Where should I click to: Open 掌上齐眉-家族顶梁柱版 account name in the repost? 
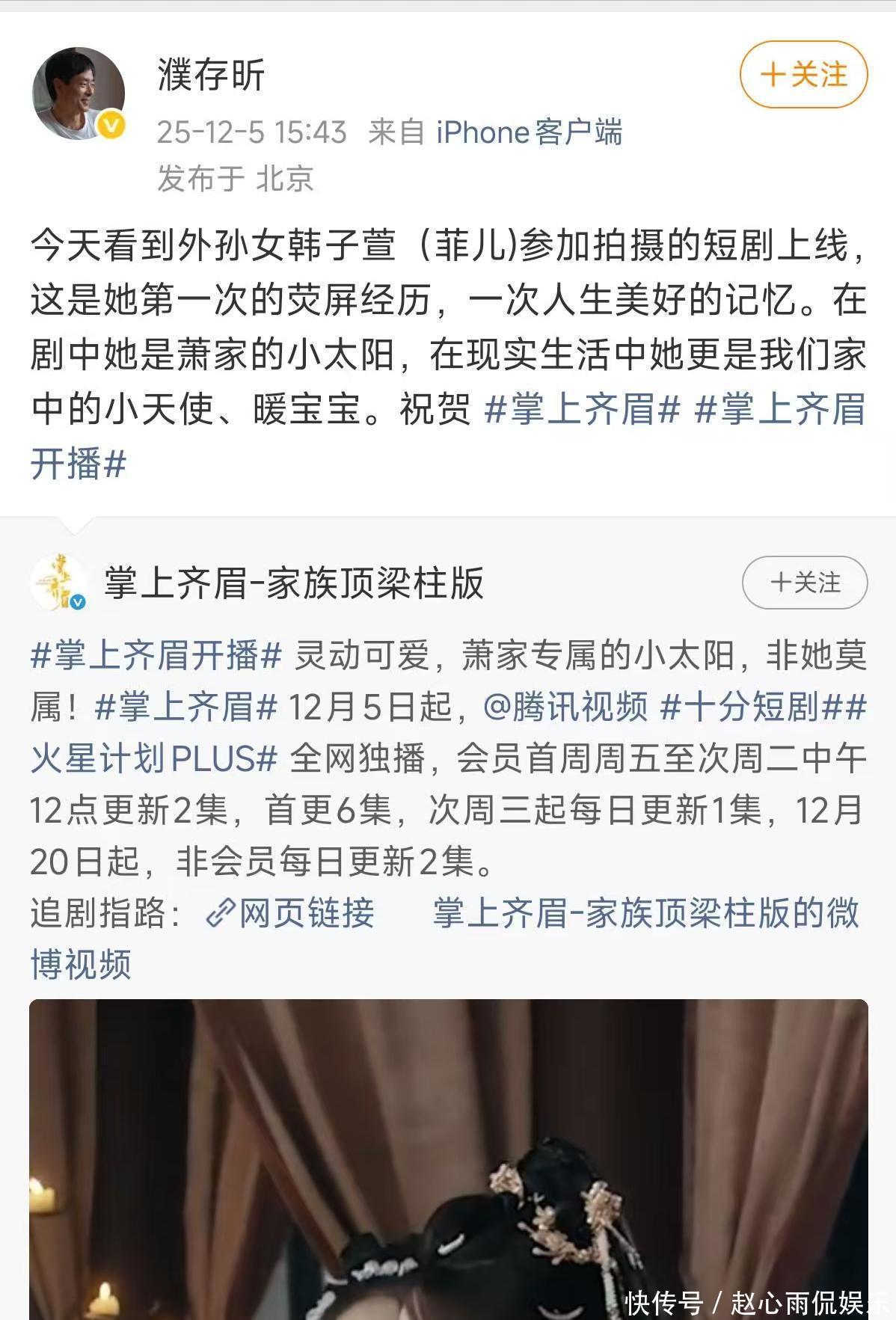[x=294, y=583]
